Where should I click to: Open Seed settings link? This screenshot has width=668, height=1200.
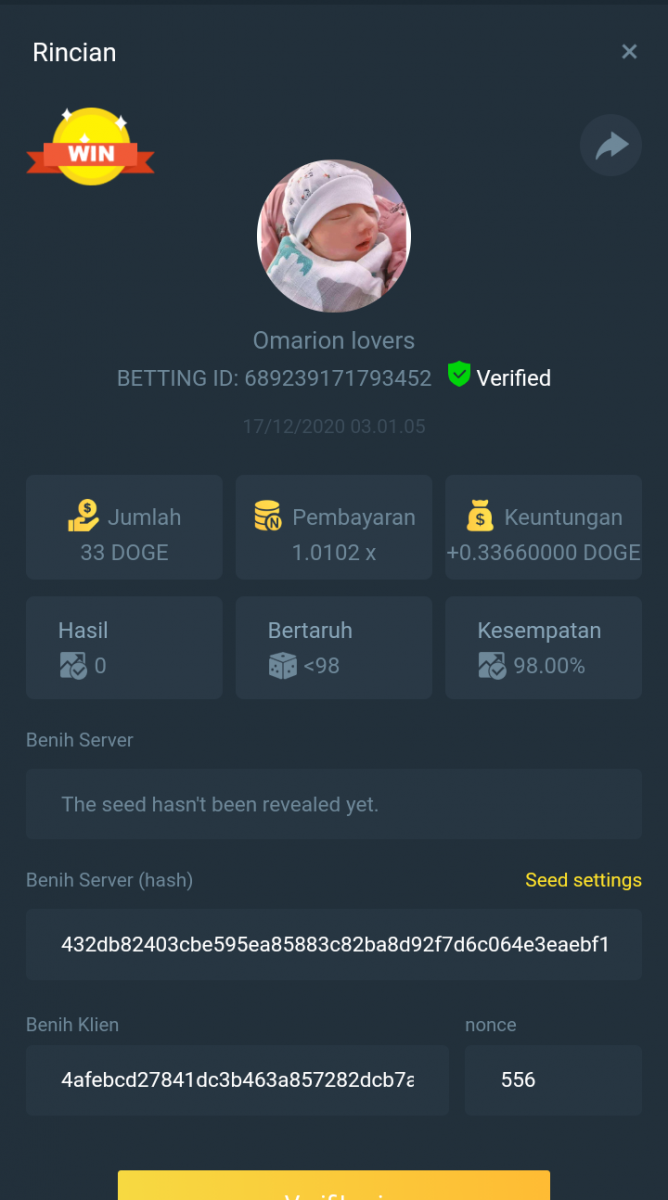point(583,880)
